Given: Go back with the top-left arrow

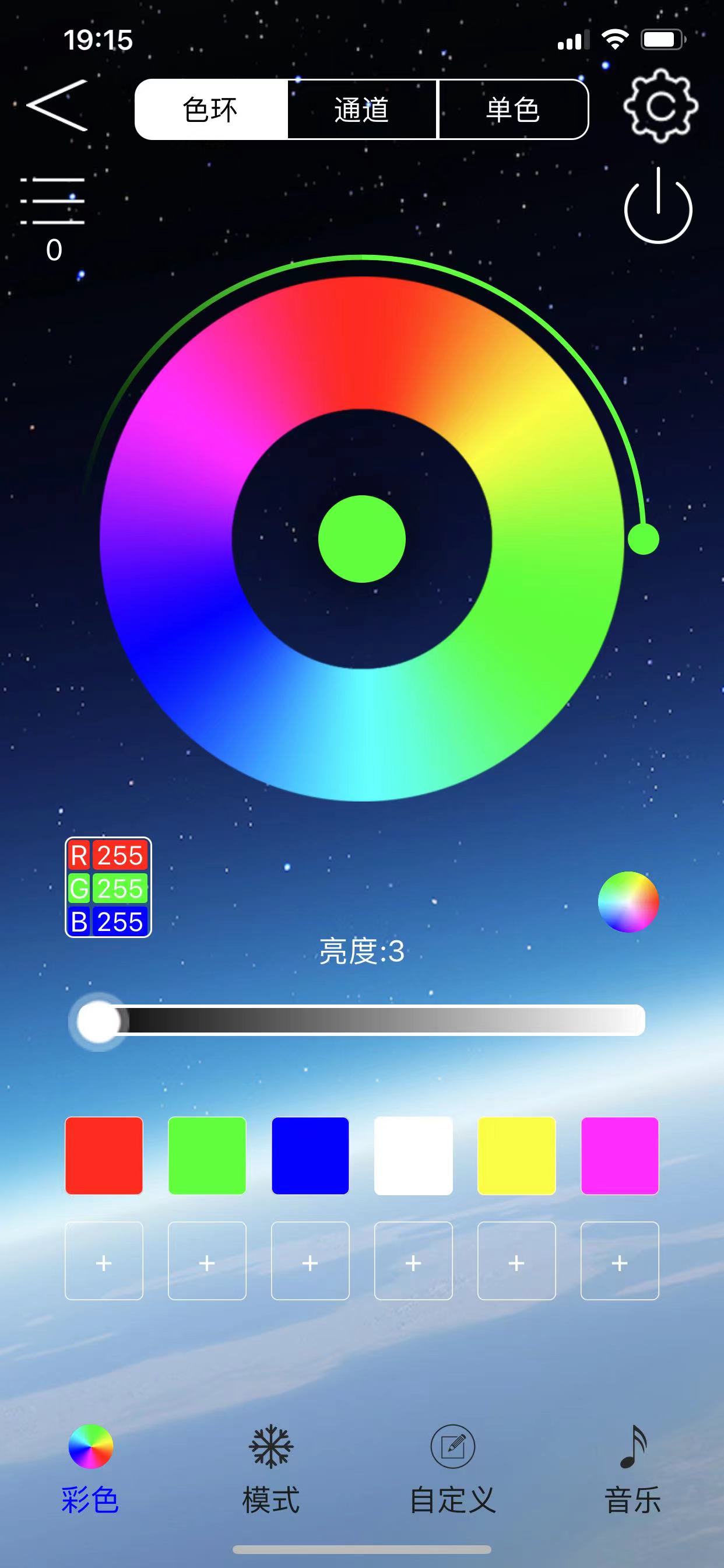Looking at the screenshot, I should click(x=57, y=106).
